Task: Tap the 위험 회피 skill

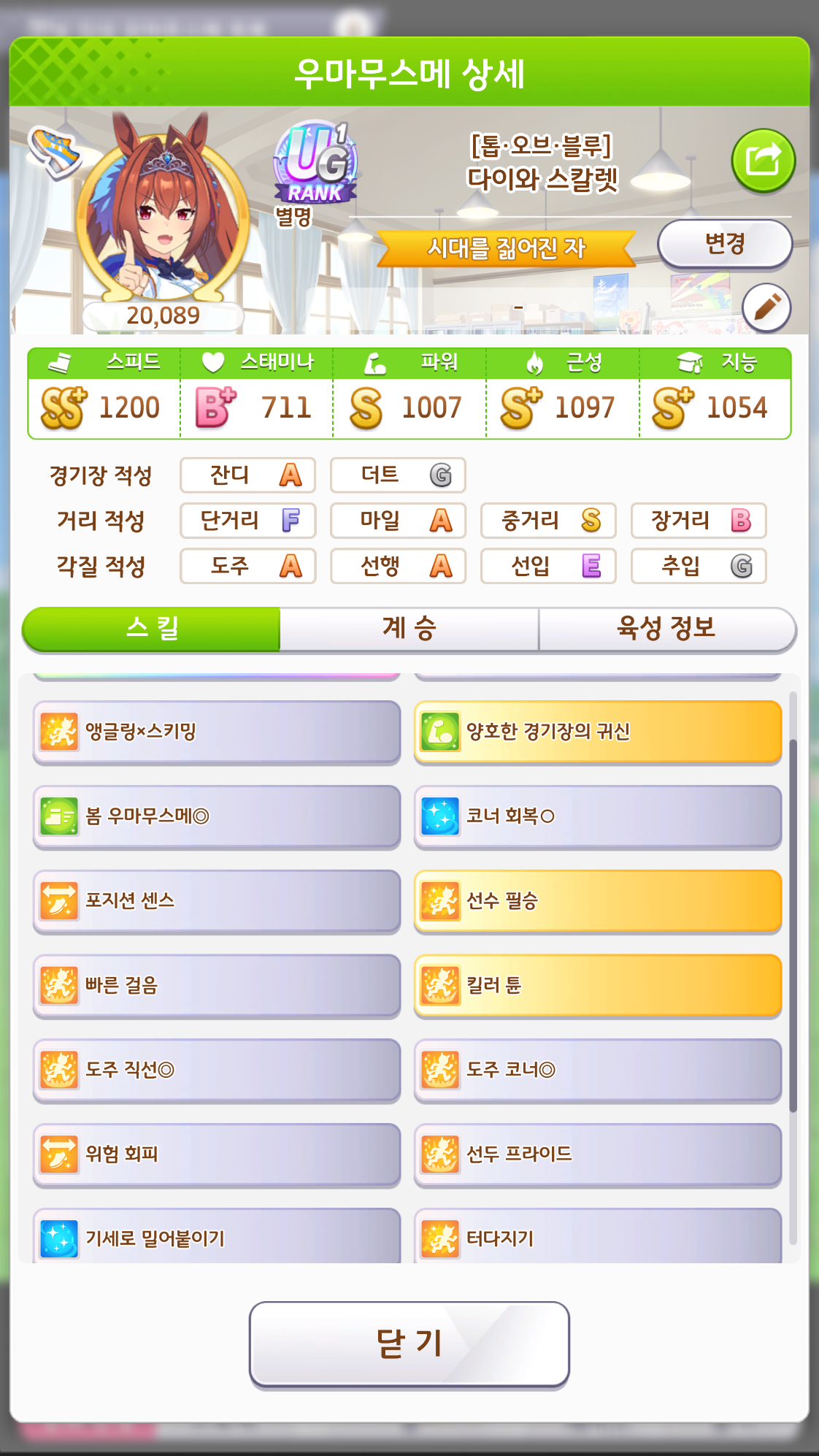Action: (x=217, y=1155)
